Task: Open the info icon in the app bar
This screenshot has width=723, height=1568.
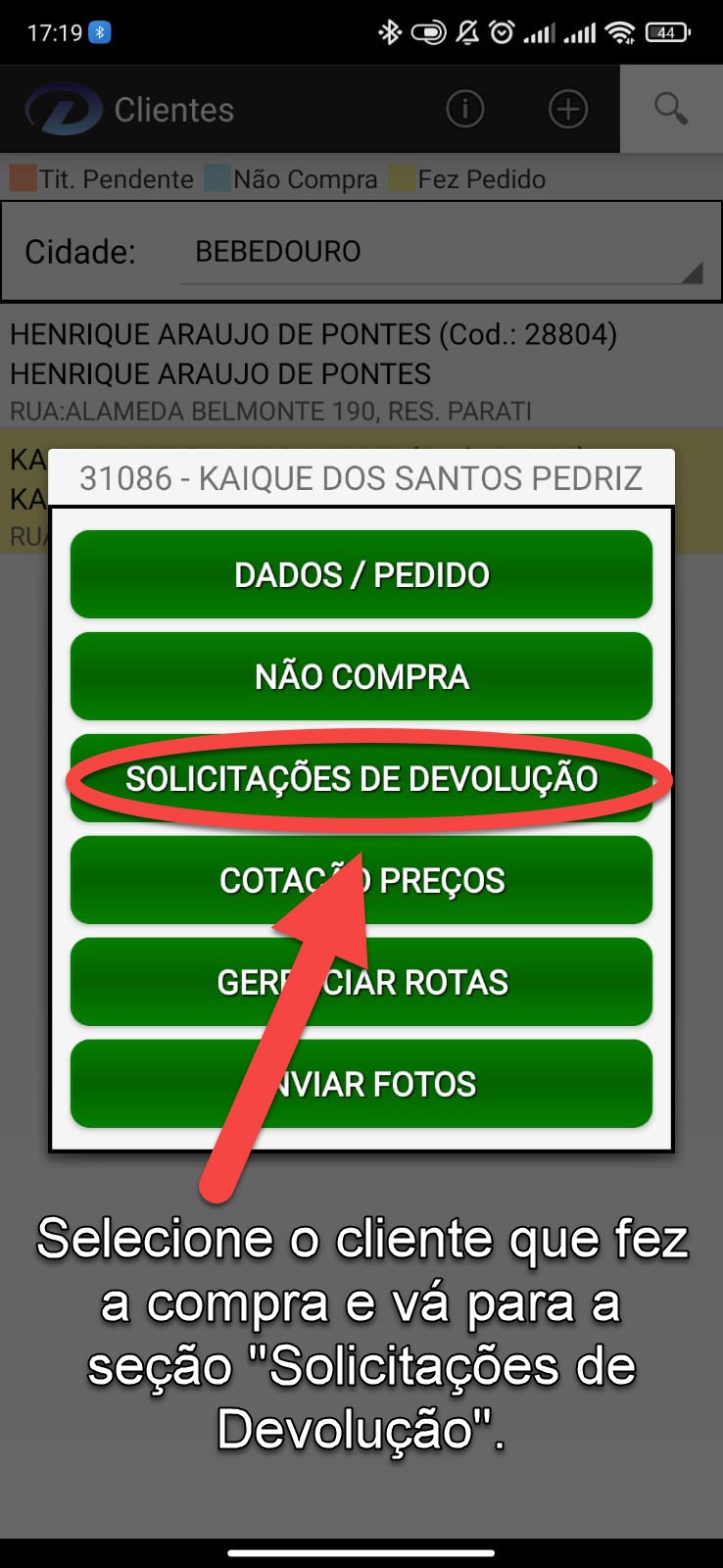Action: pyautogui.click(x=465, y=109)
